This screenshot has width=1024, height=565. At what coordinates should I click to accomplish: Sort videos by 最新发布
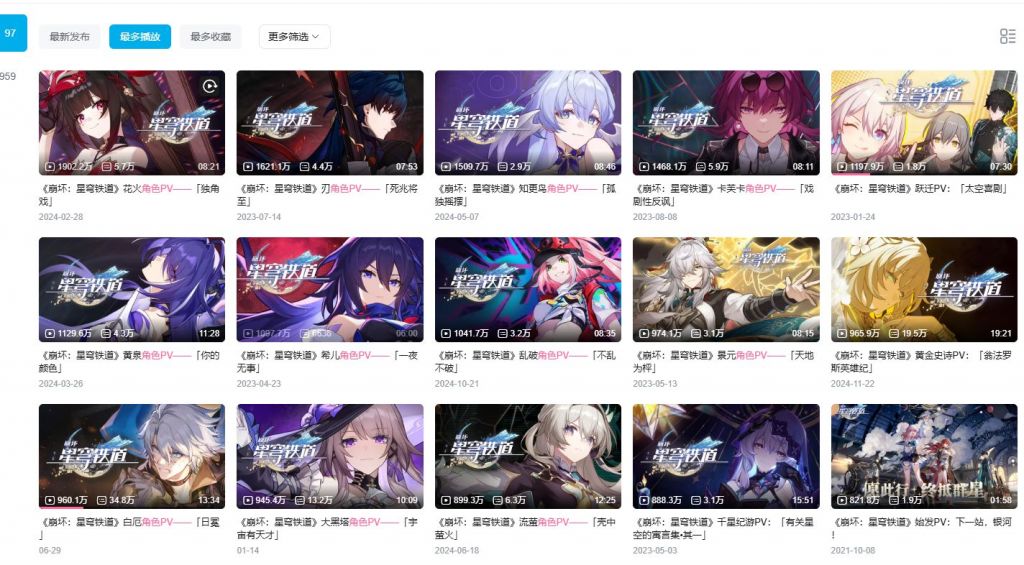click(x=70, y=37)
